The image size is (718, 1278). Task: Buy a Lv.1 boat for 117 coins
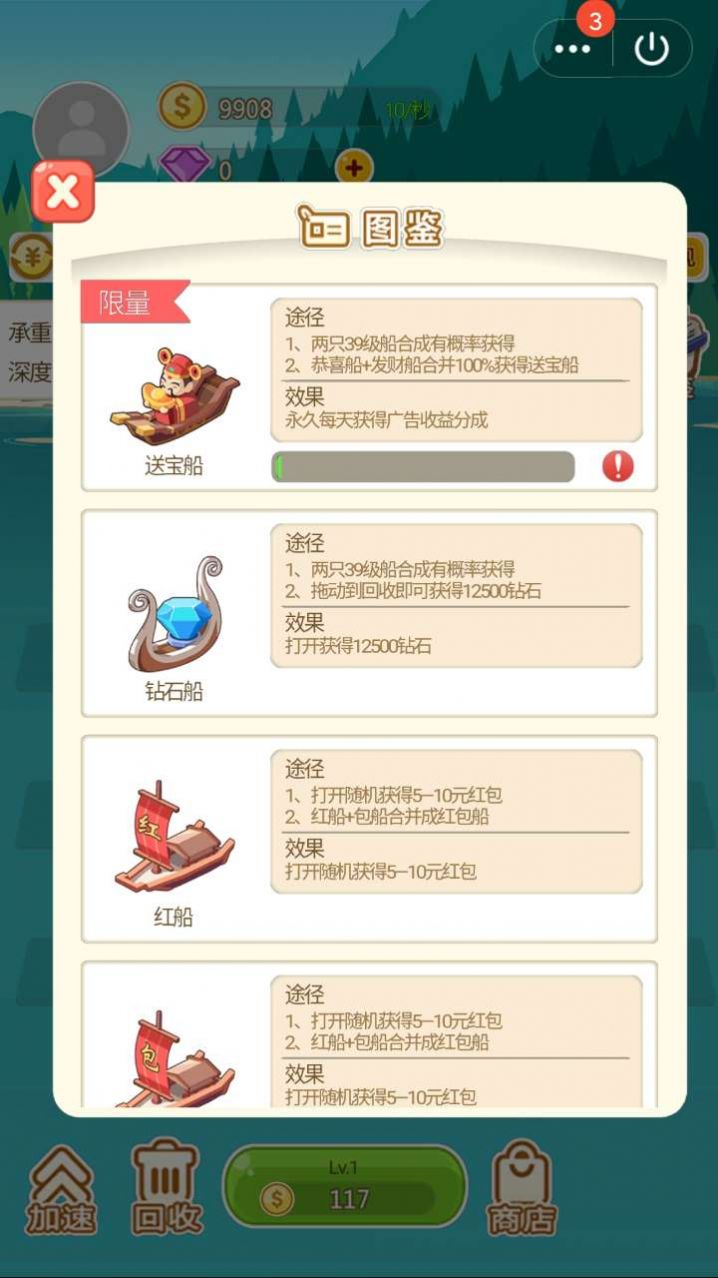(345, 1186)
